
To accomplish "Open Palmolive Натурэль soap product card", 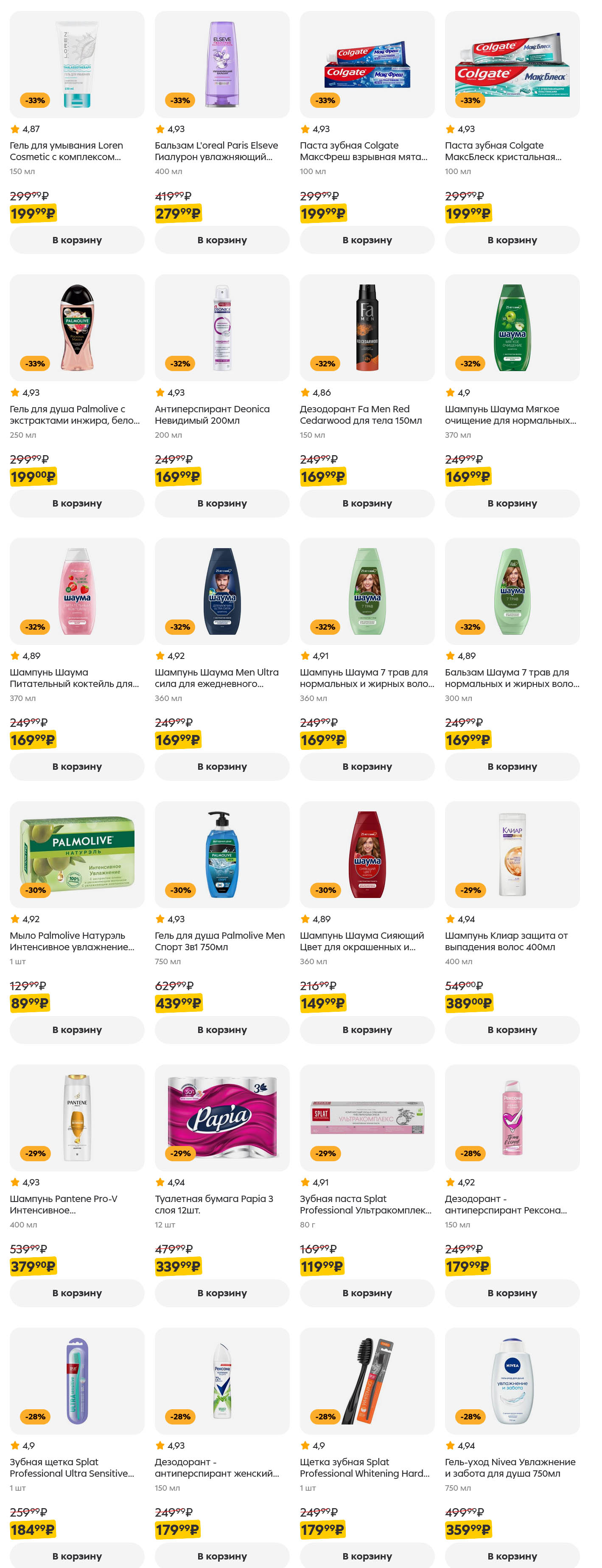I will point(77,854).
